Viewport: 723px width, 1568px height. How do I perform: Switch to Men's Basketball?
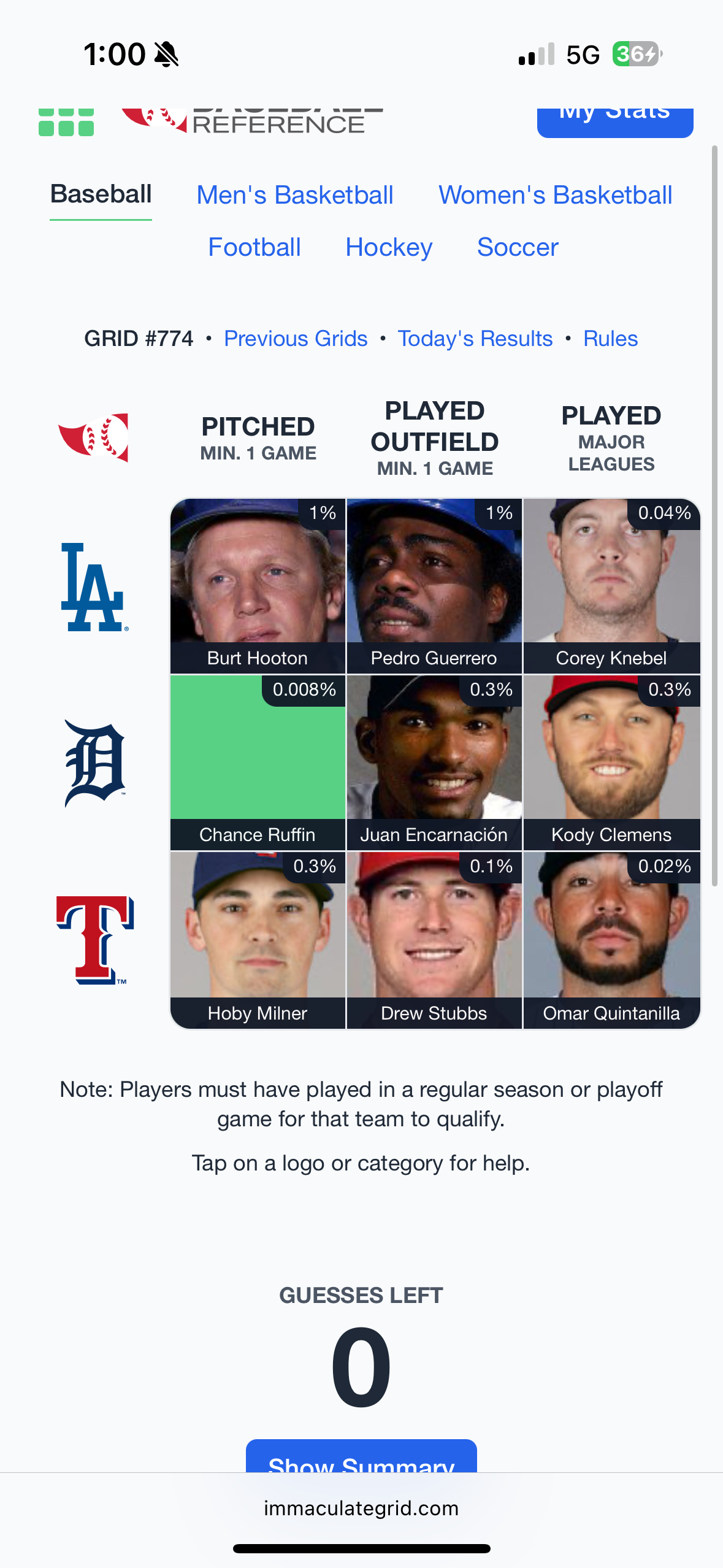(295, 195)
